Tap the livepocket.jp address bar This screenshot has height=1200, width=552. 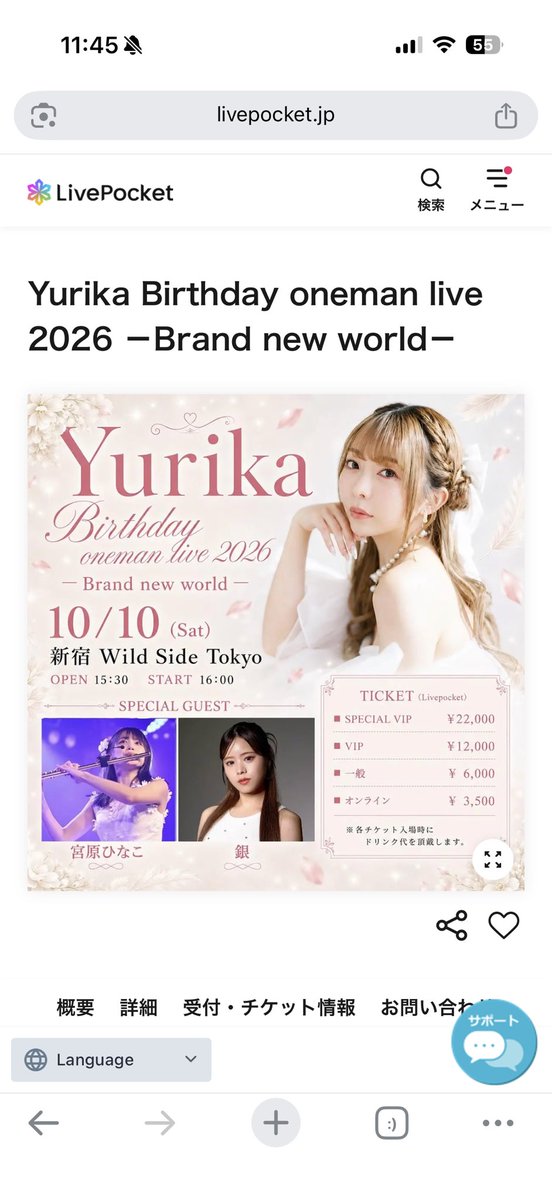(276, 115)
